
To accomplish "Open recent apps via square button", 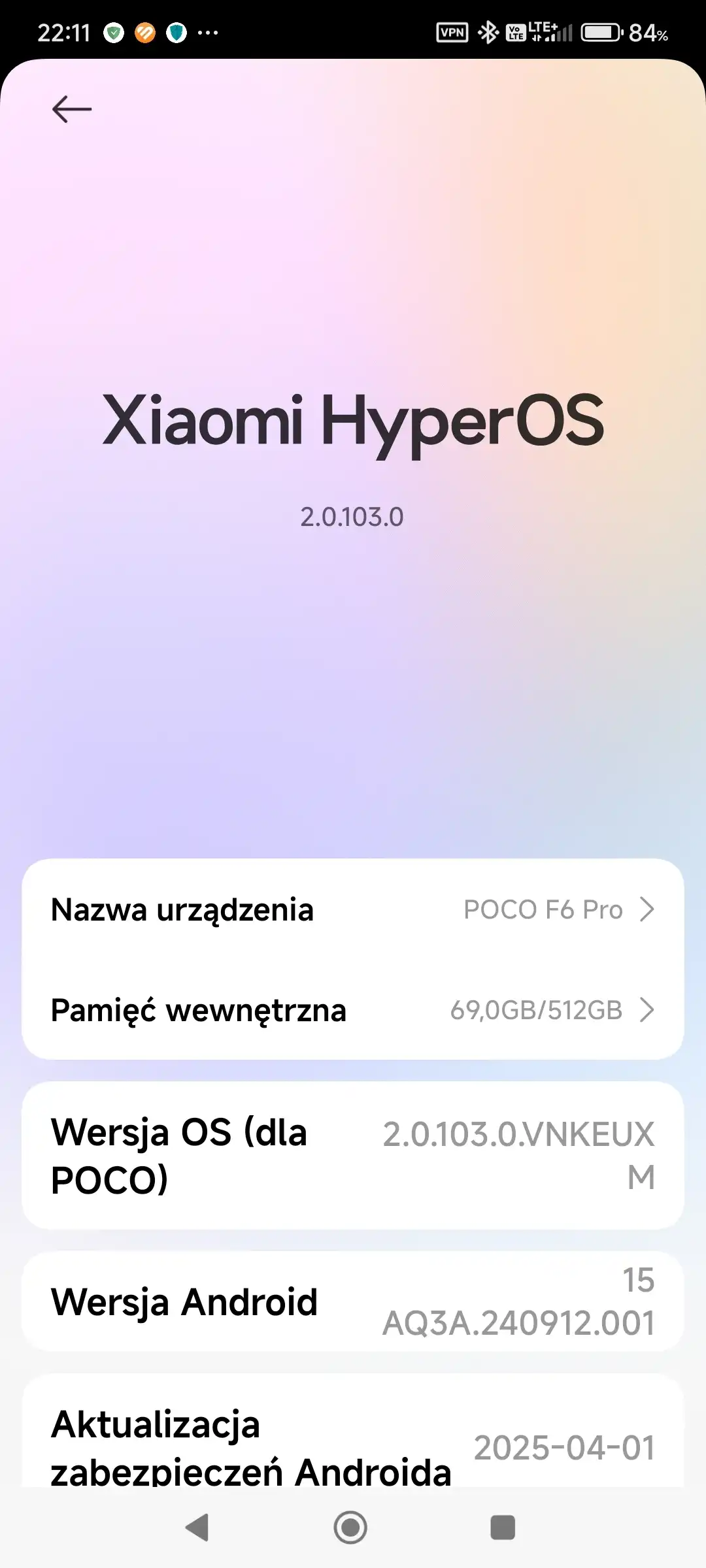I will tap(503, 1527).
